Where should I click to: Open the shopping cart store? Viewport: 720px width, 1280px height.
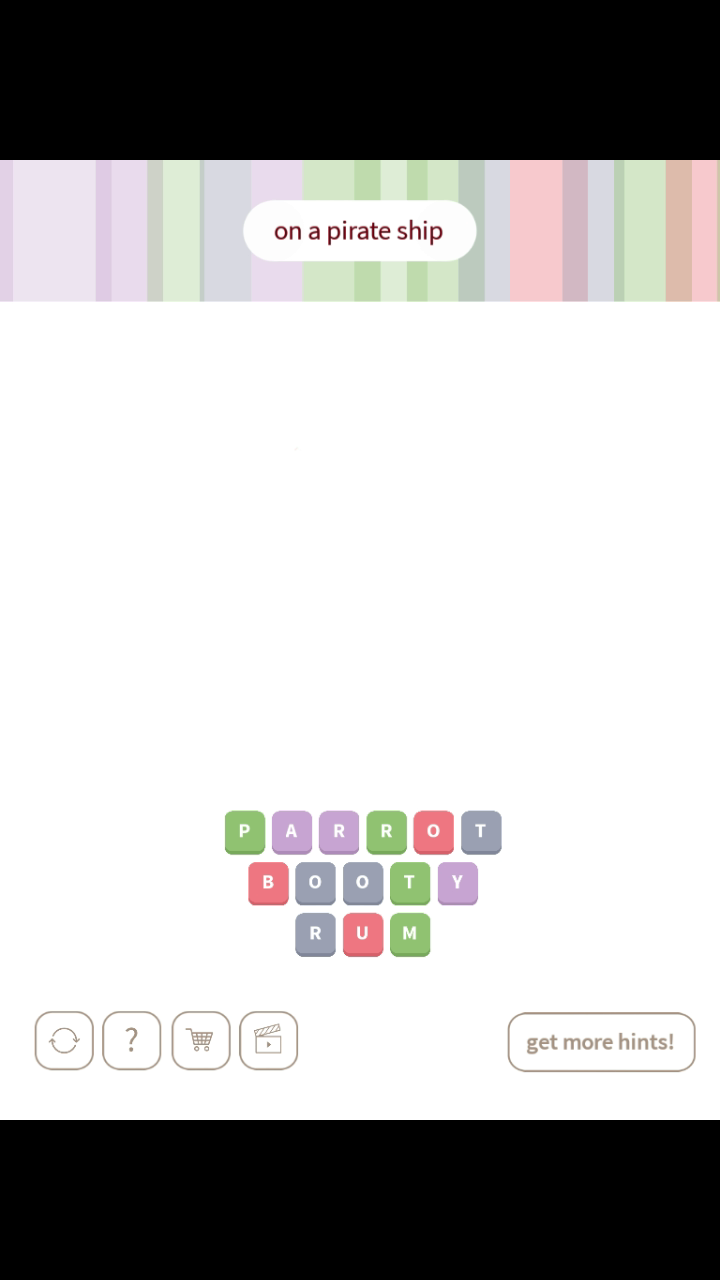[x=200, y=1041]
